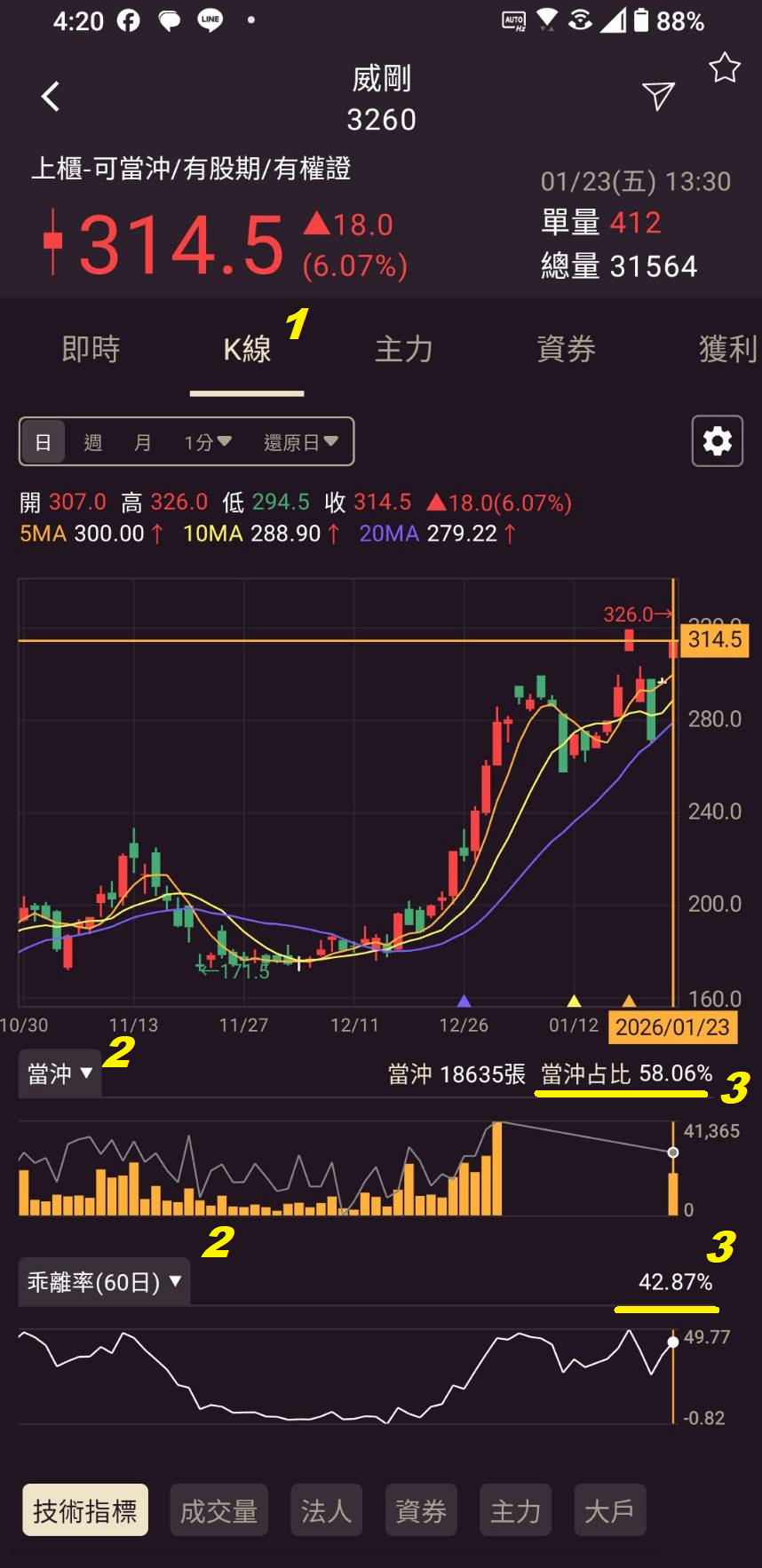Tap the LINE icon in the status bar
The width and height of the screenshot is (762, 1568).
[210, 20]
